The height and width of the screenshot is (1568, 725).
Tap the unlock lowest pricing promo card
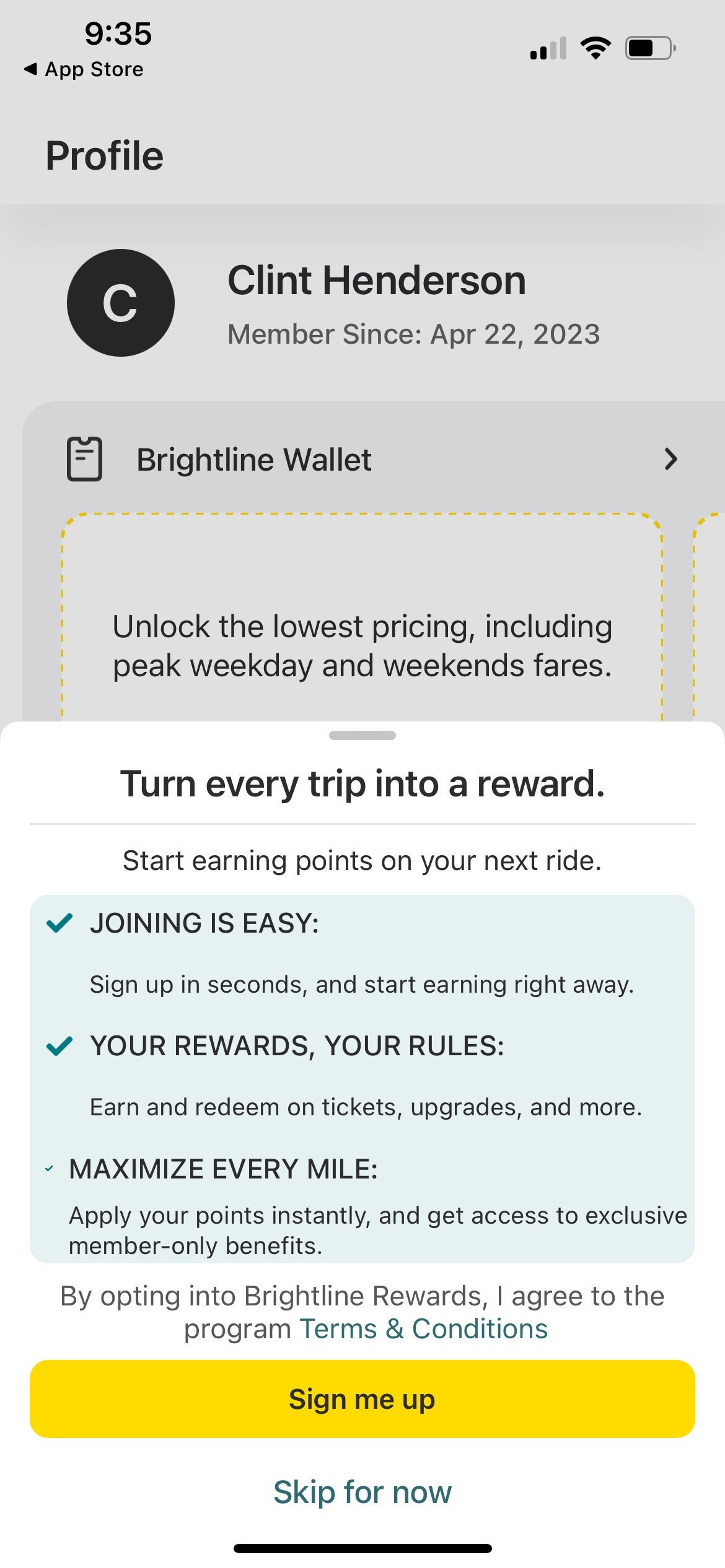tap(362, 645)
